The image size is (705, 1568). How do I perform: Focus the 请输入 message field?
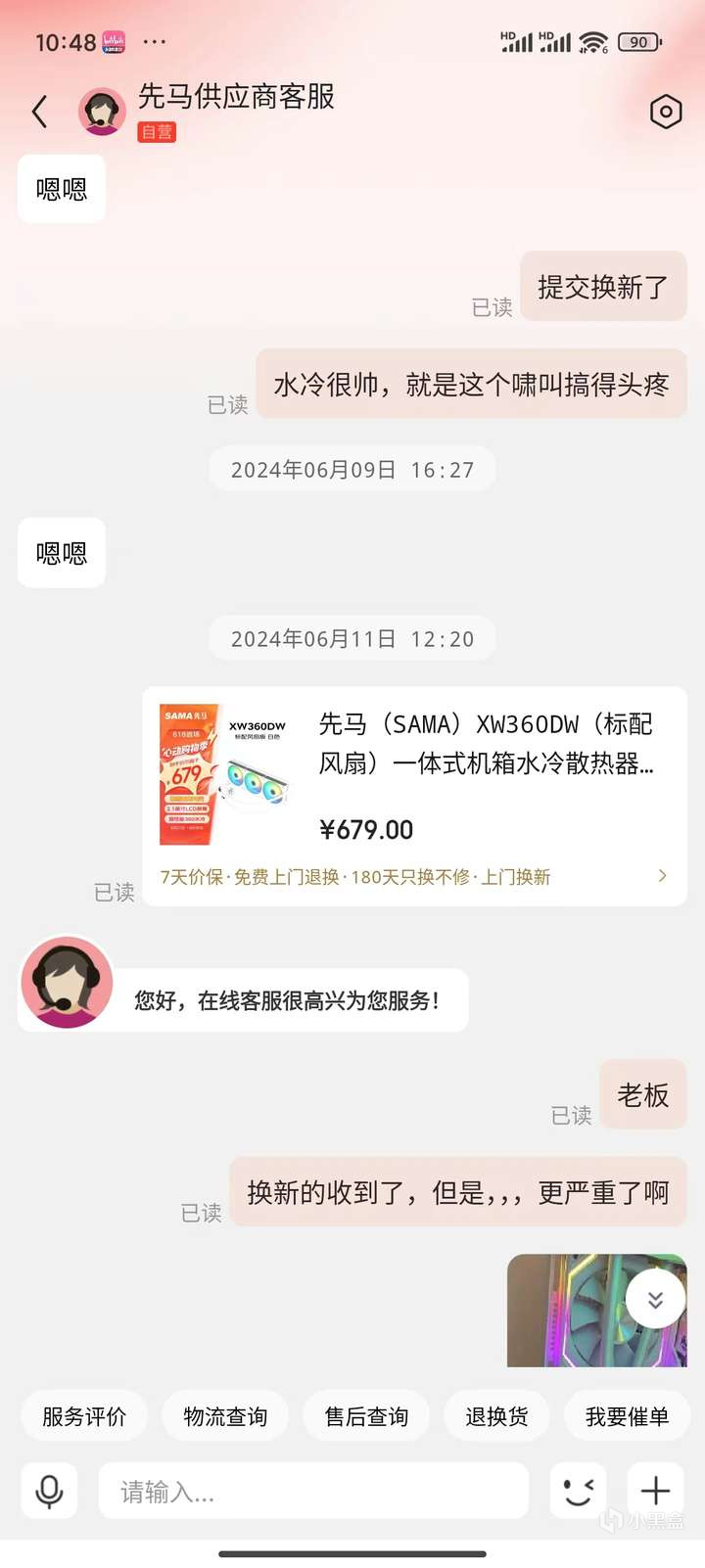point(313,1491)
